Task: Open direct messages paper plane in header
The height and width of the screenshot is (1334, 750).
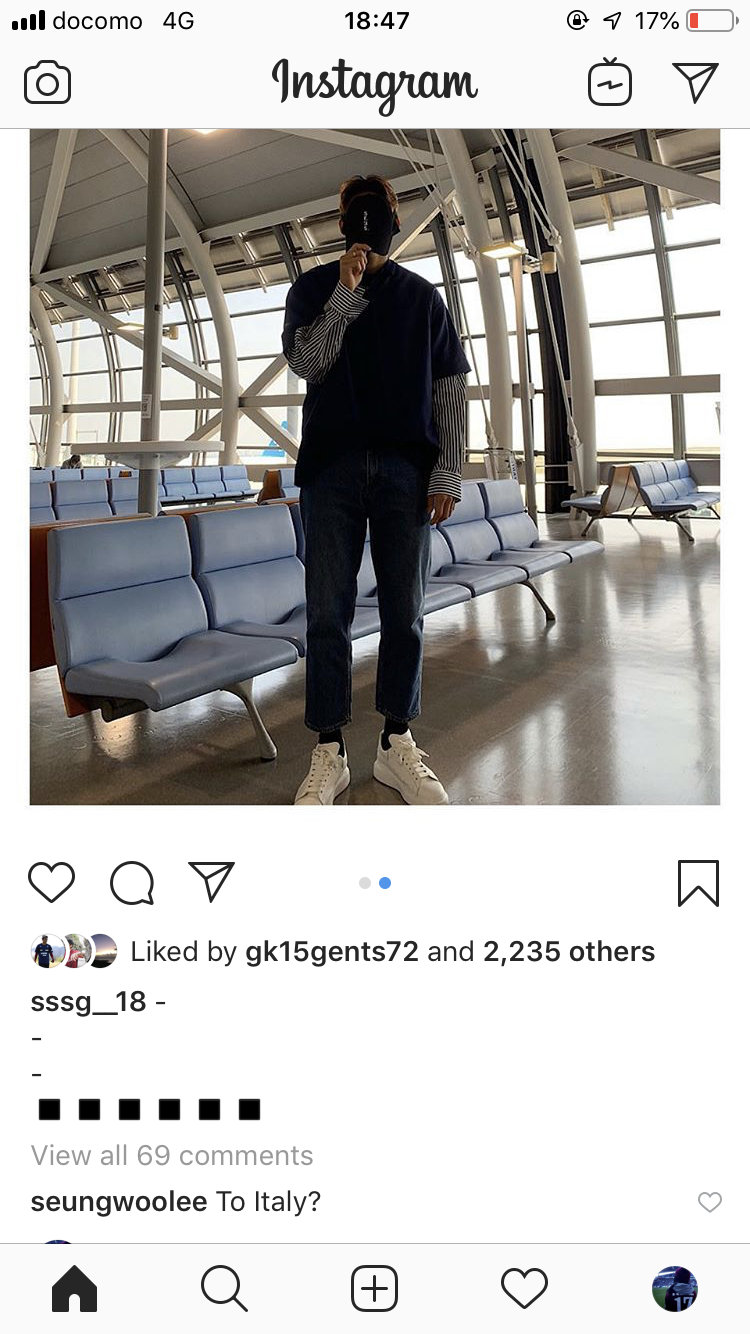Action: [x=695, y=82]
